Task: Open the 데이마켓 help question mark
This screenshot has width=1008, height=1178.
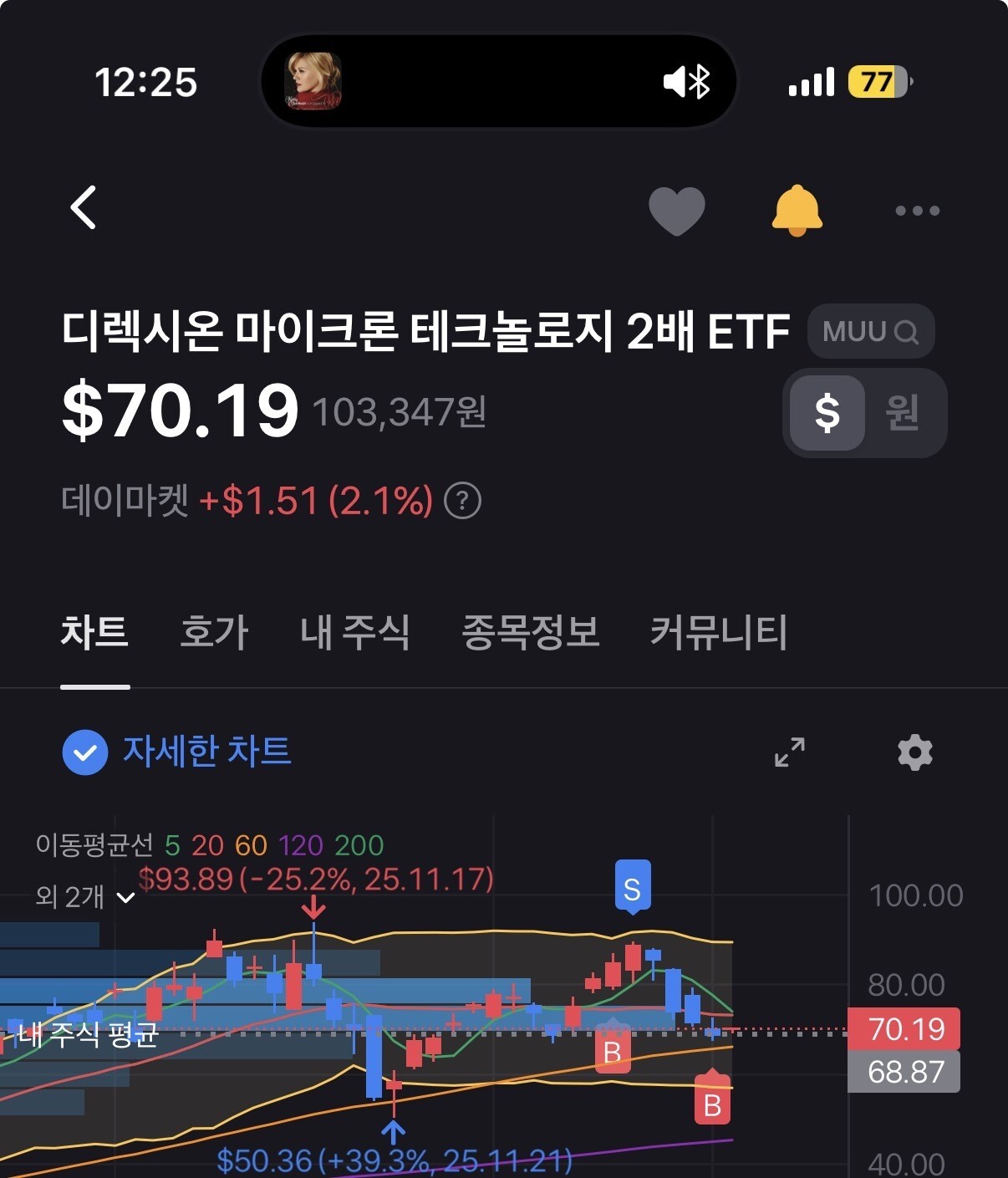Action: point(462,501)
